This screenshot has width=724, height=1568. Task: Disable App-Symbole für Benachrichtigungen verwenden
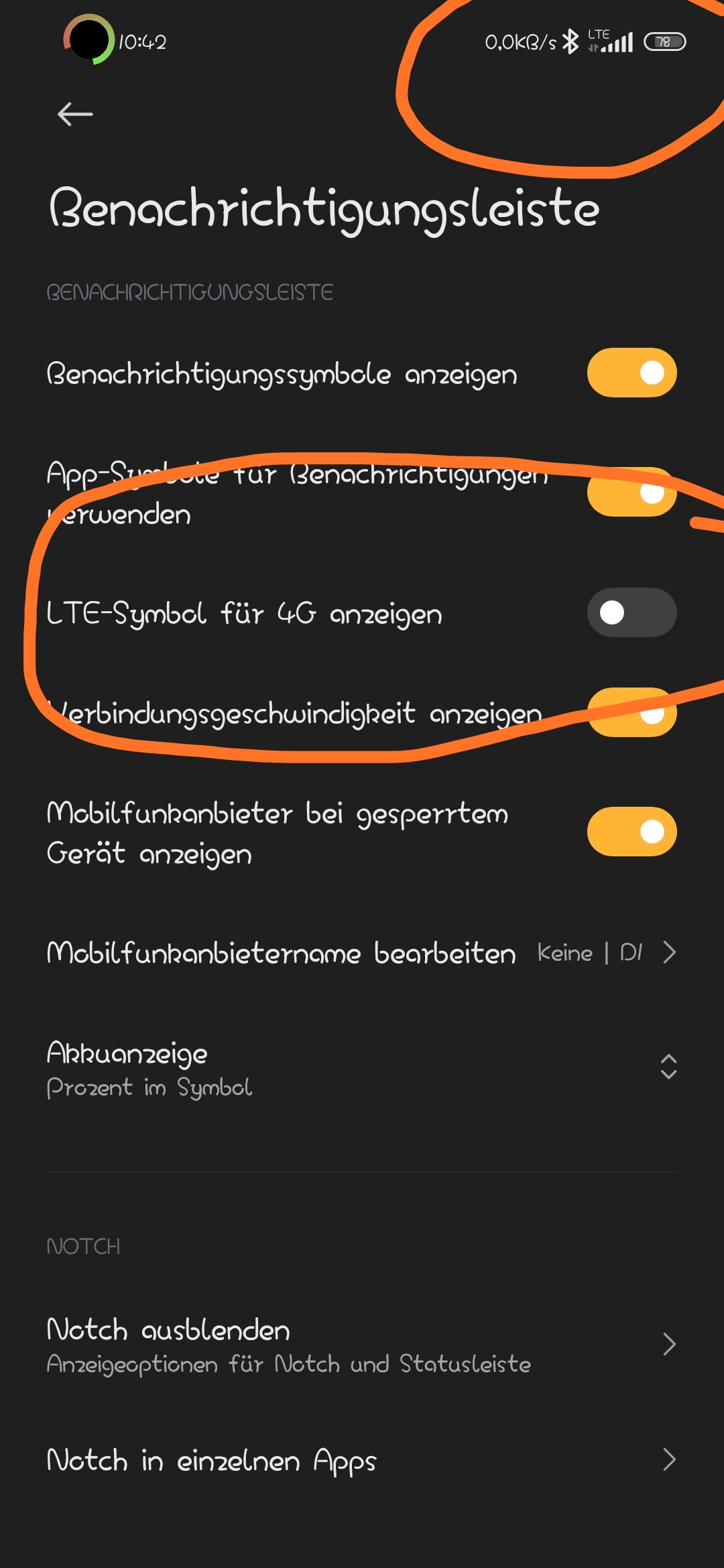coord(631,493)
